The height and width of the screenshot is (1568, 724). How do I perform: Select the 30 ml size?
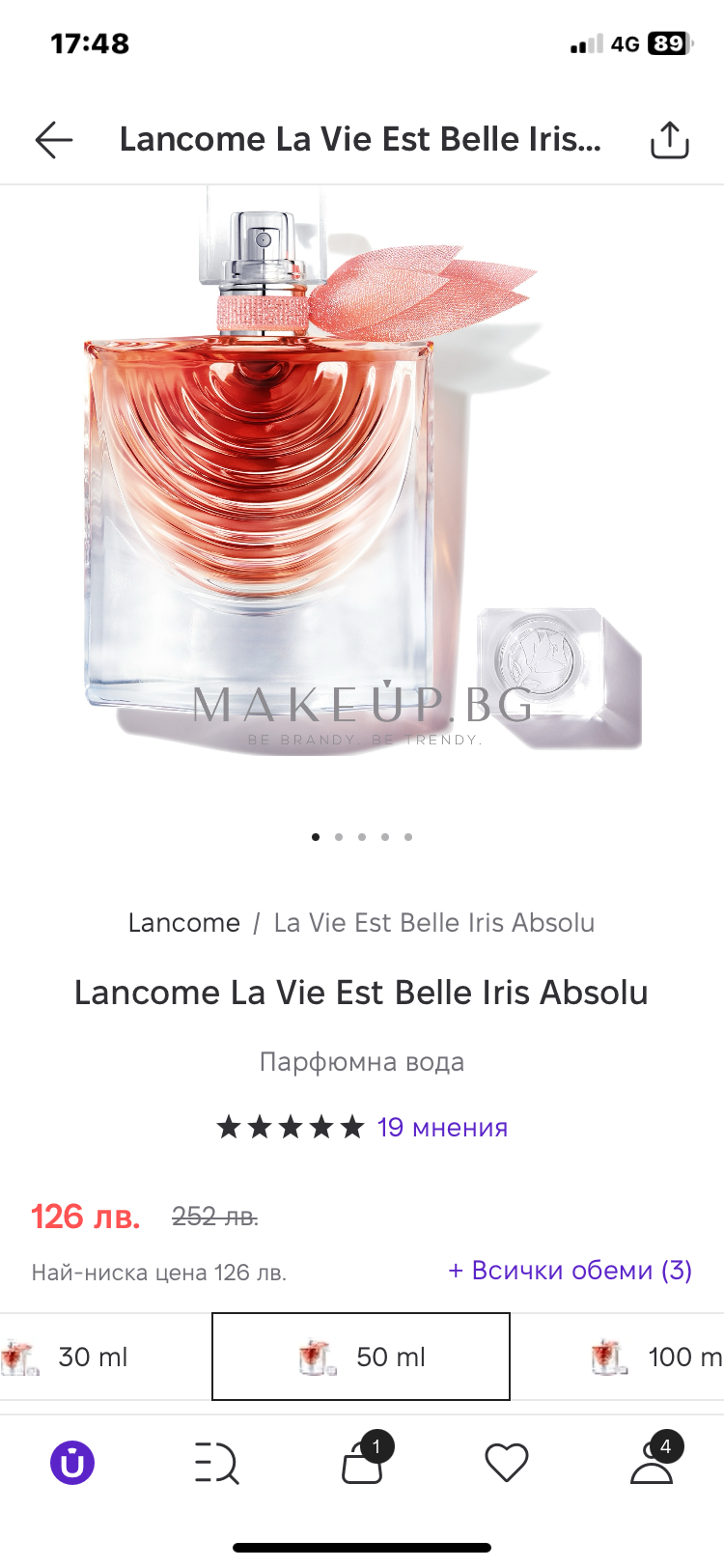[x=105, y=1357]
